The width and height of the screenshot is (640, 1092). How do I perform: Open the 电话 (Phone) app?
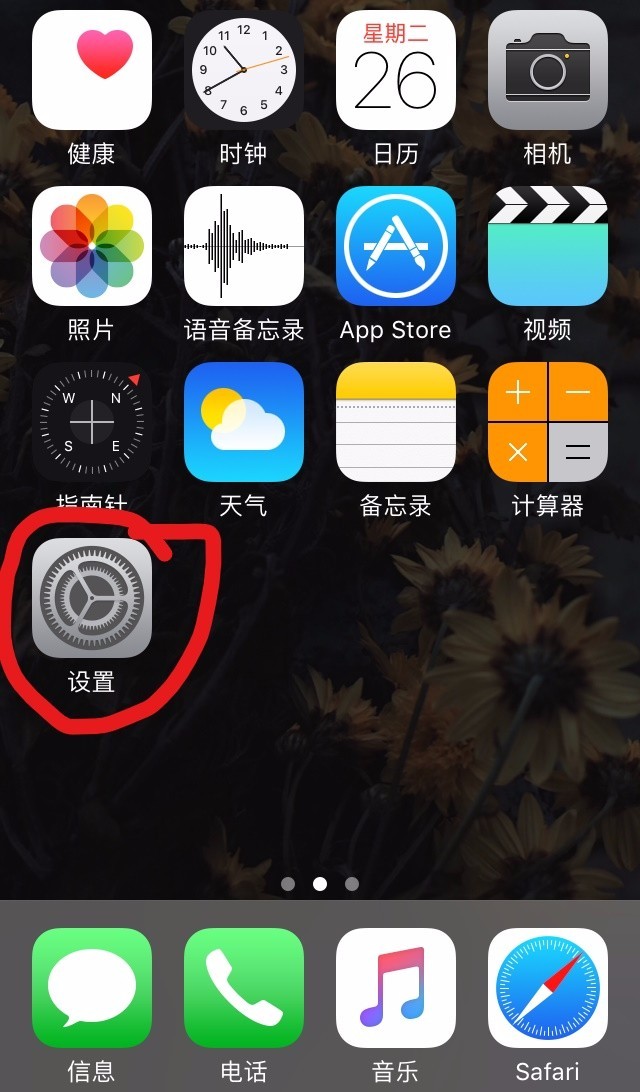tap(244, 988)
